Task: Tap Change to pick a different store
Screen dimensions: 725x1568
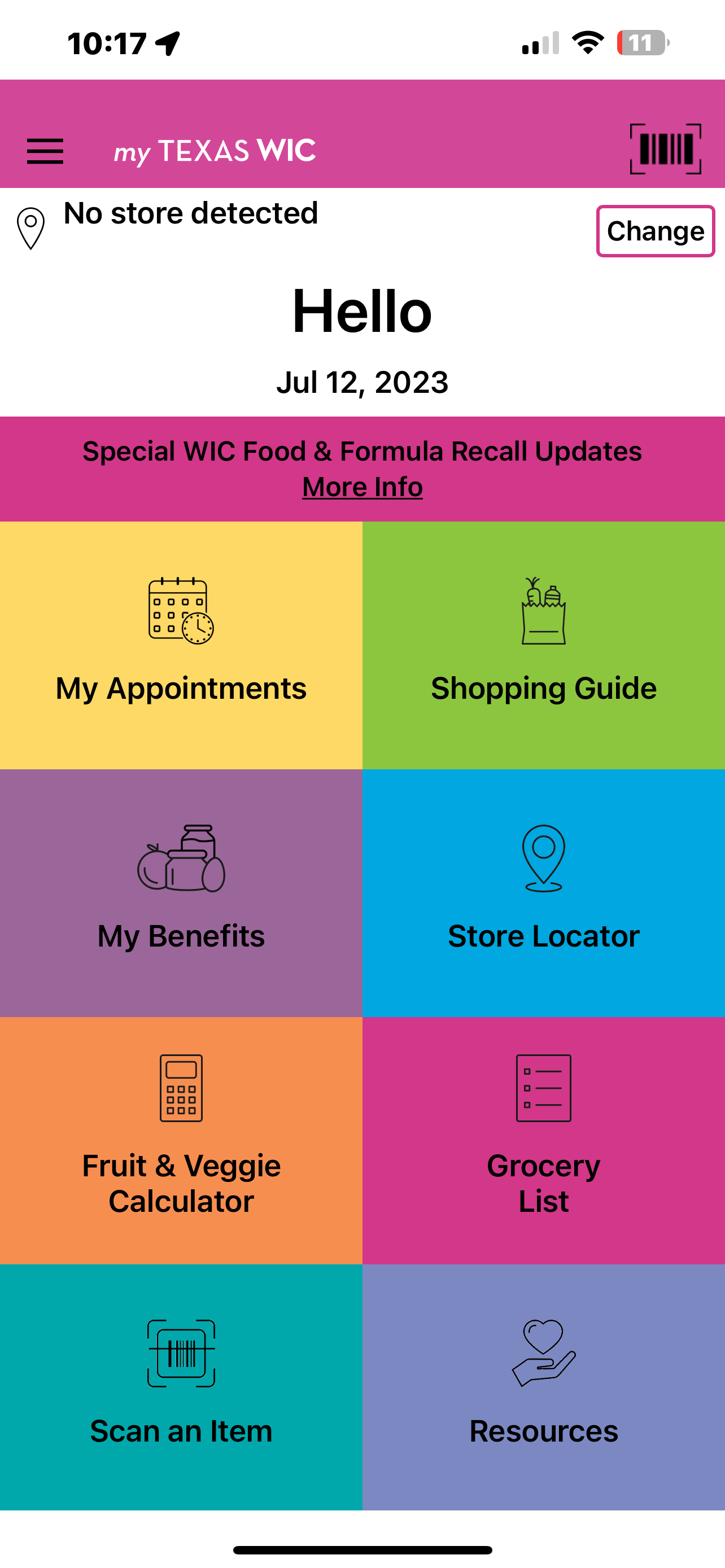Action: point(655,231)
